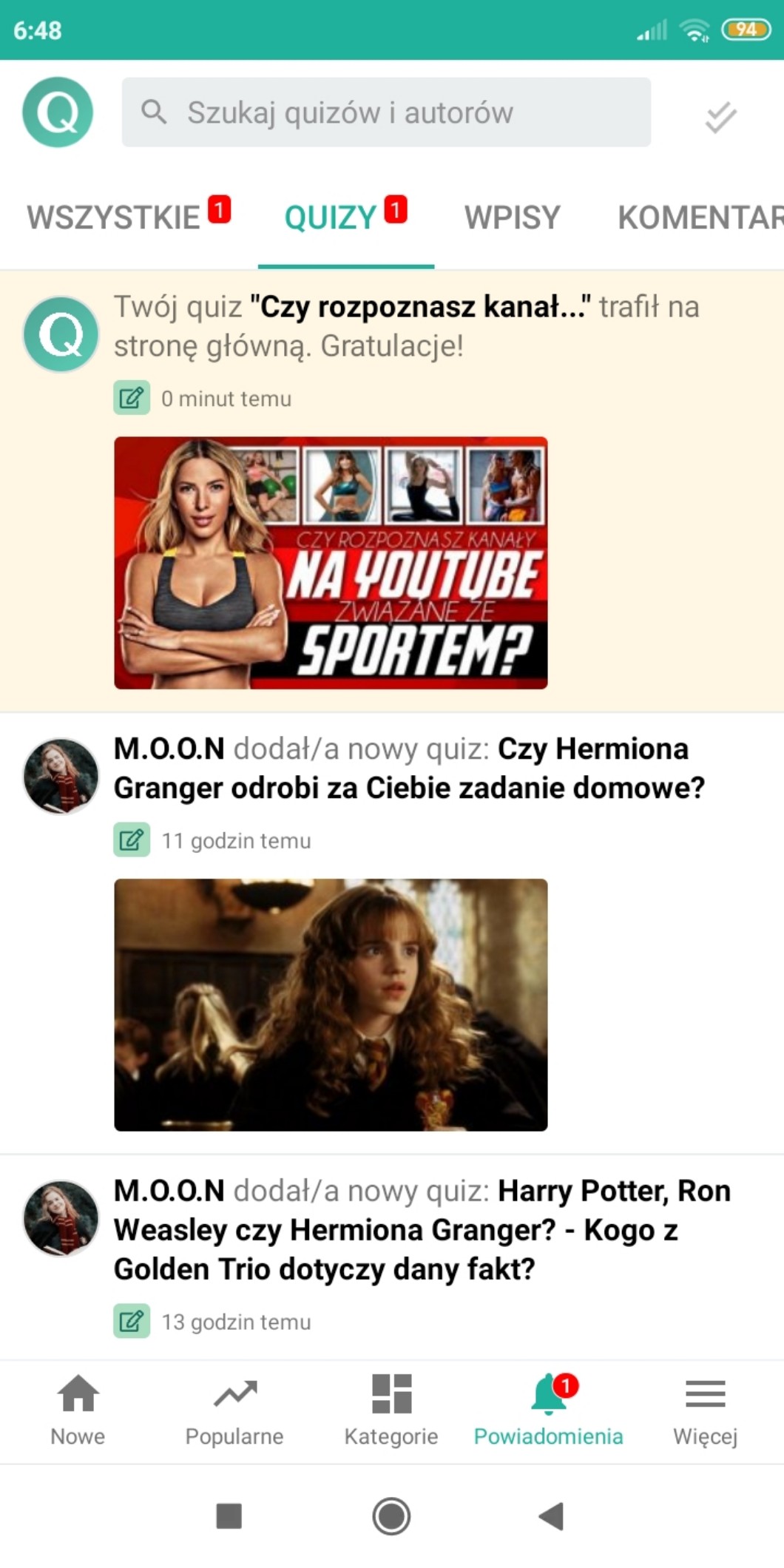This screenshot has width=784, height=1568.
Task: Go to the Nowe section
Action: pos(78,1410)
